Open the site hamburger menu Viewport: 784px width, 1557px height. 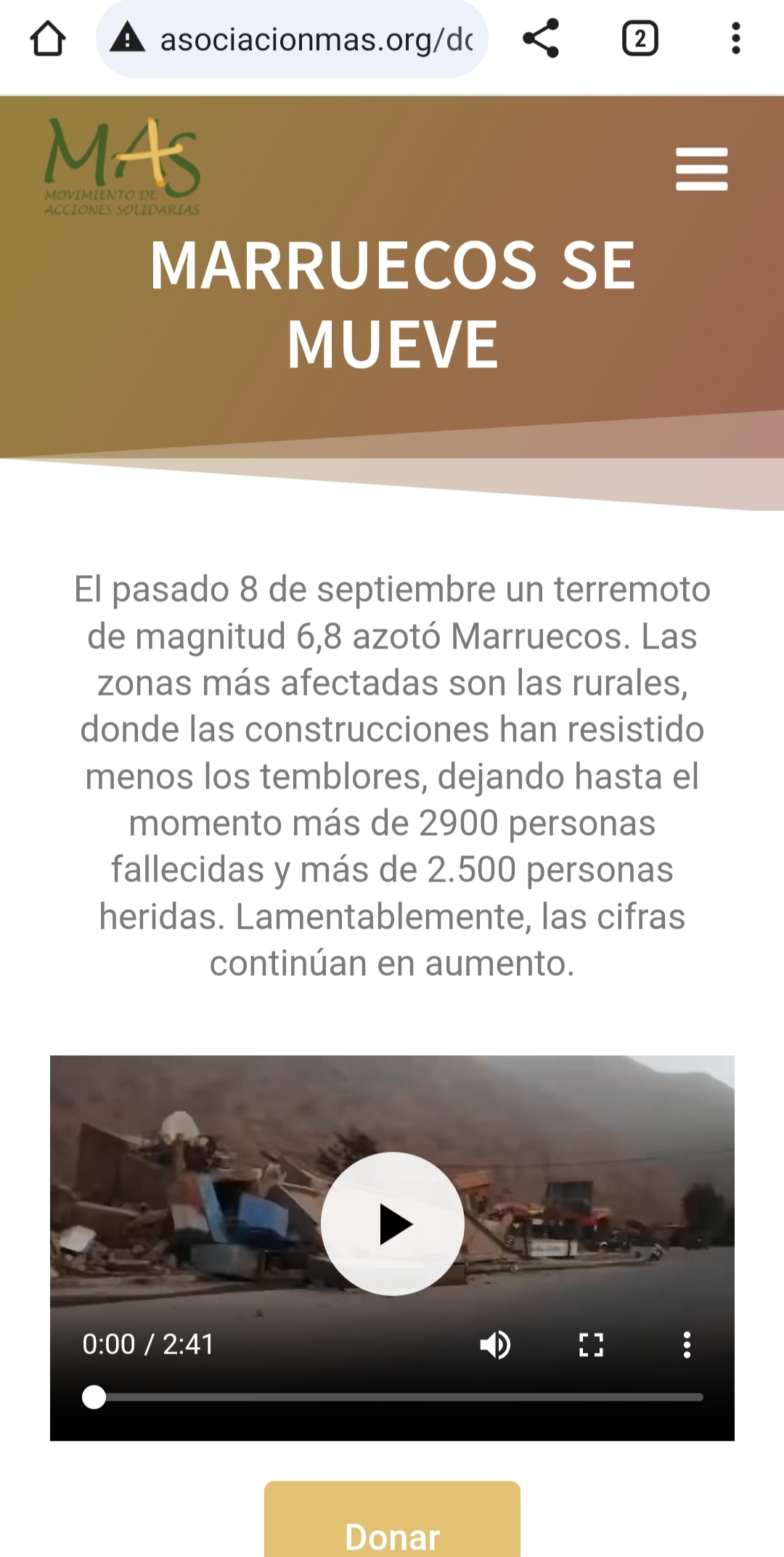(701, 169)
